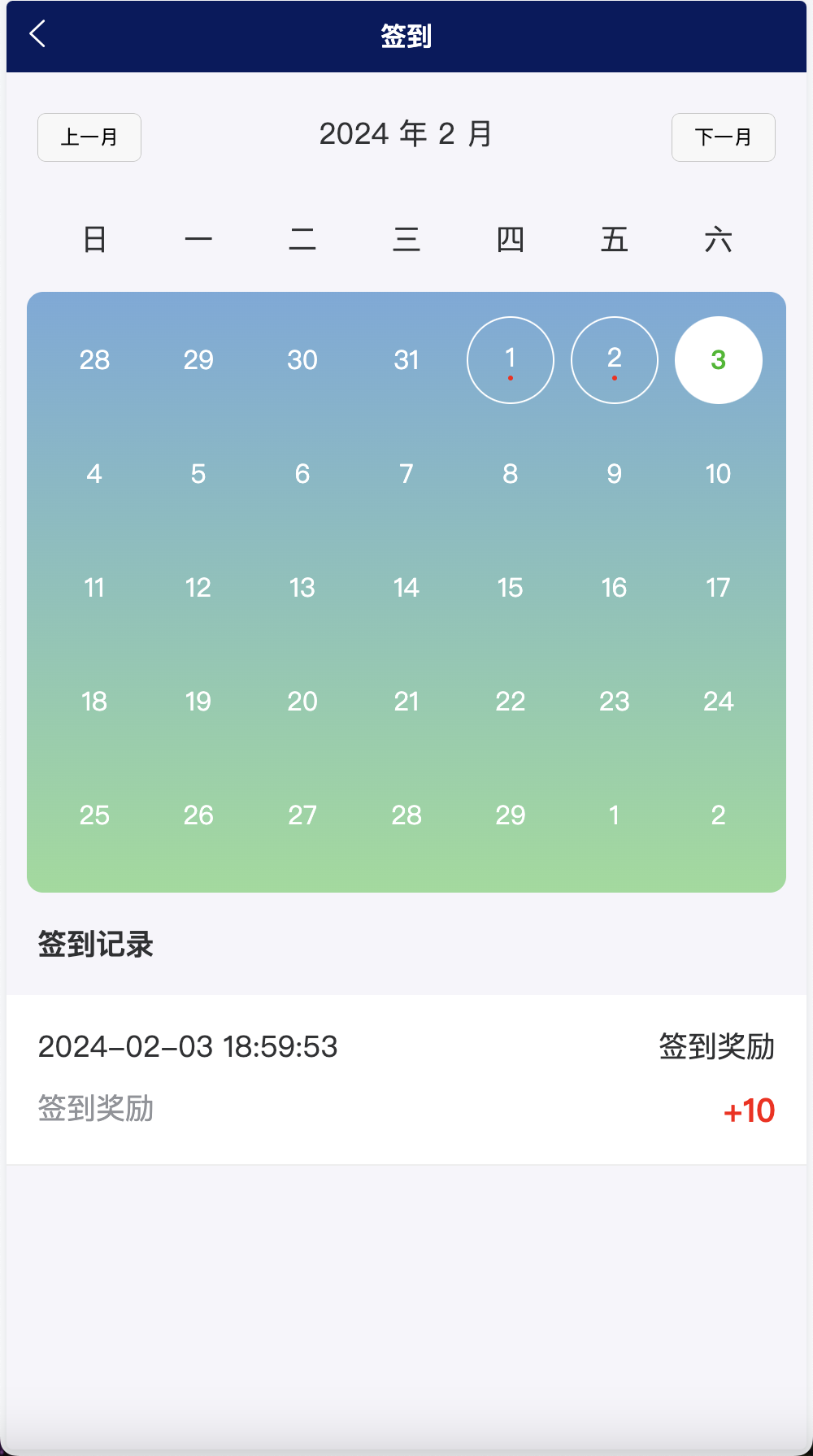Click the trailing date 28 from January
Screen dimensions: 813x1456
93,360
